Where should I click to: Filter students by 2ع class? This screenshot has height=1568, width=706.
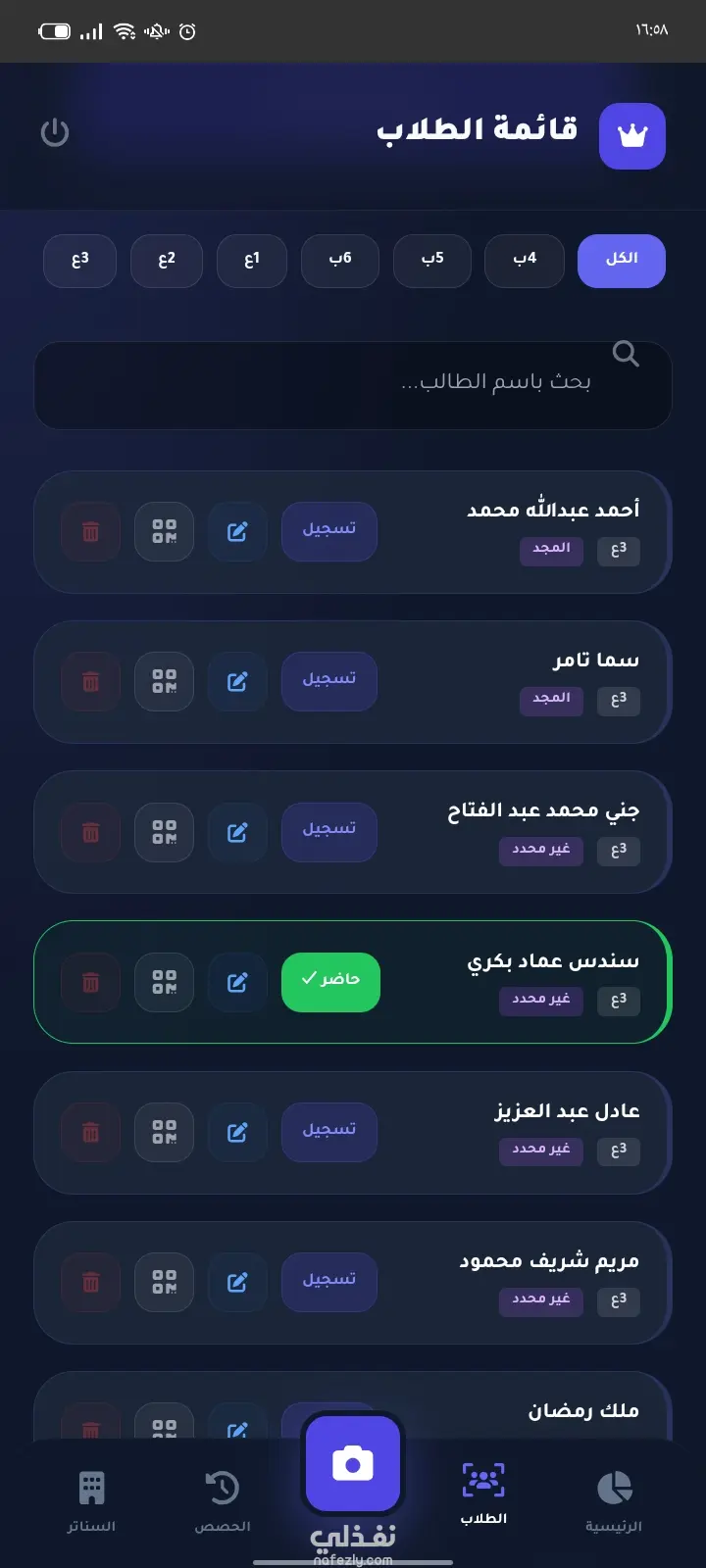[x=167, y=260]
